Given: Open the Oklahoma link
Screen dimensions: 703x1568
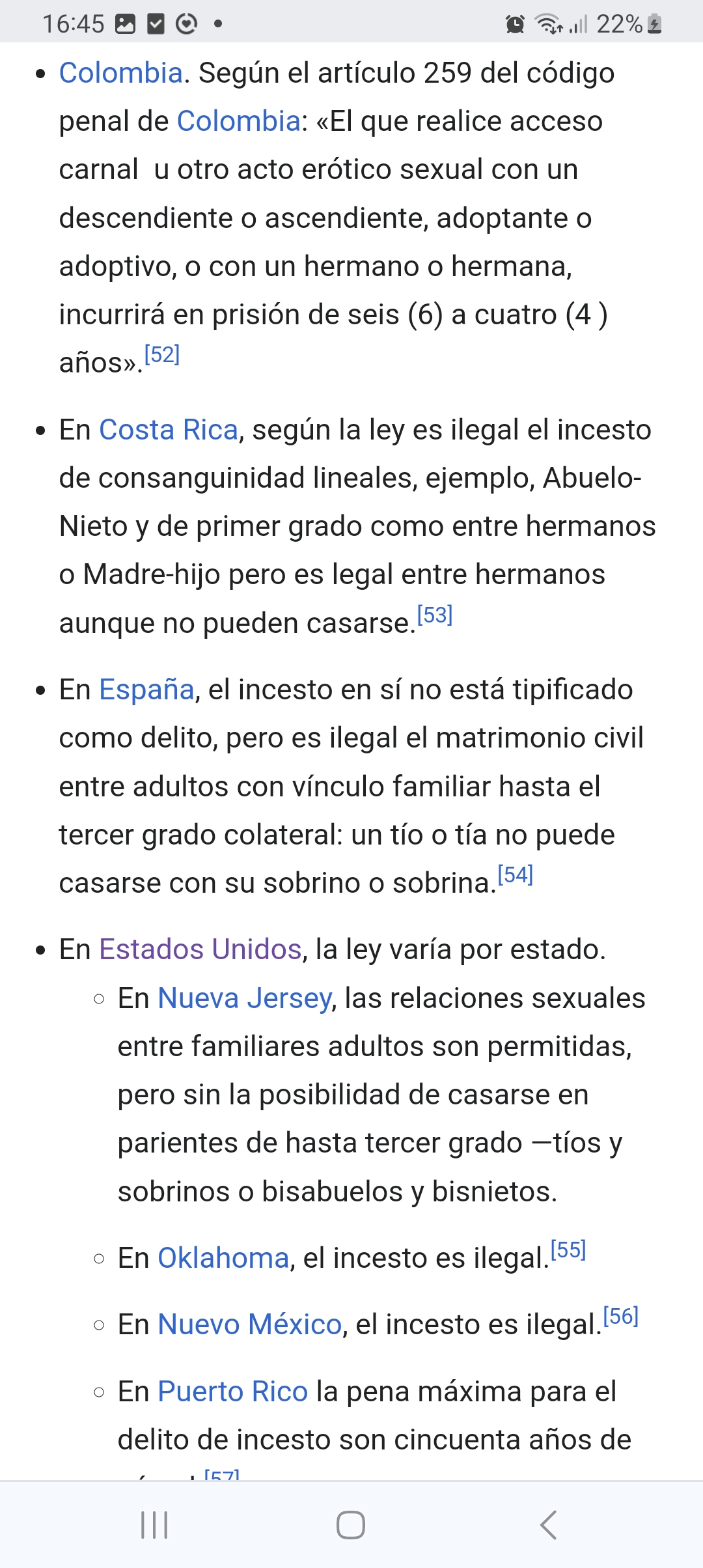Looking at the screenshot, I should (x=223, y=1258).
